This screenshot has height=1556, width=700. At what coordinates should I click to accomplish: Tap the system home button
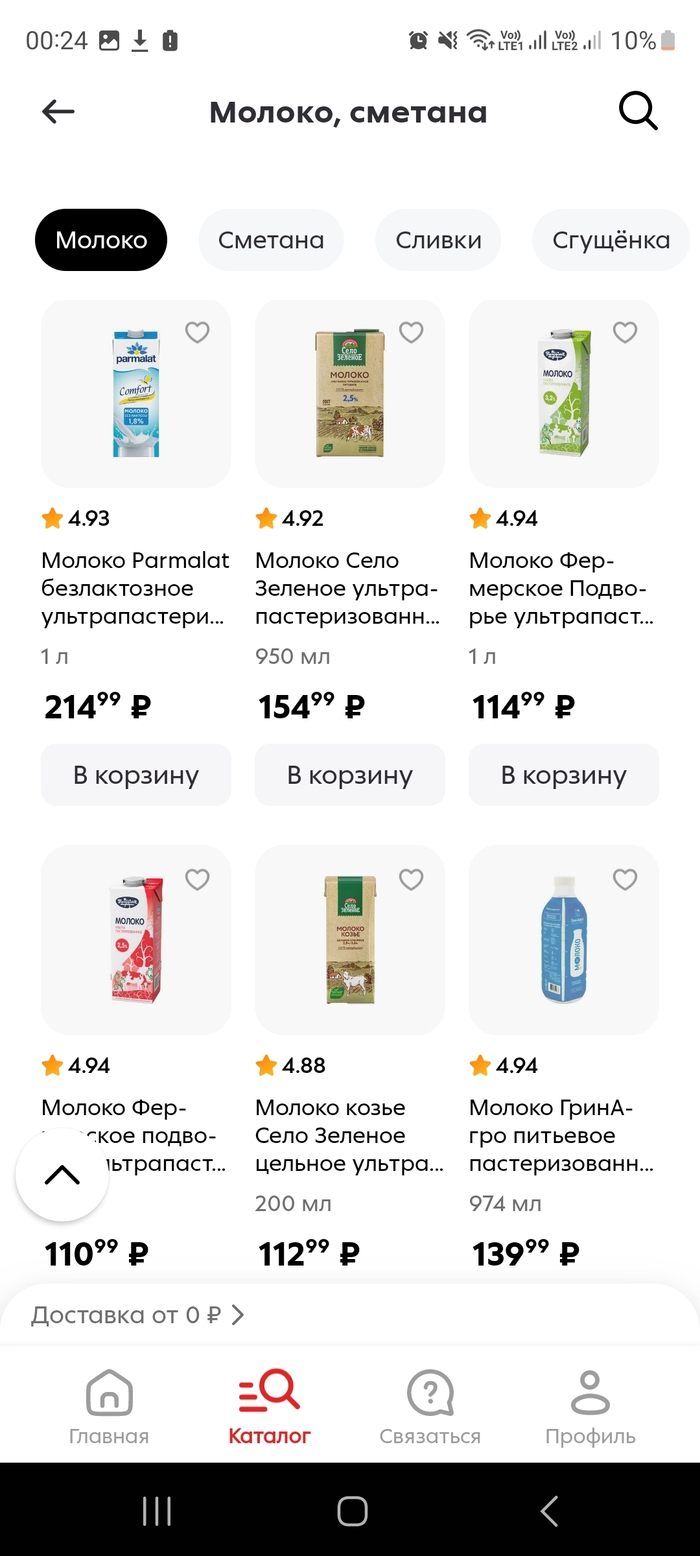coord(352,1511)
